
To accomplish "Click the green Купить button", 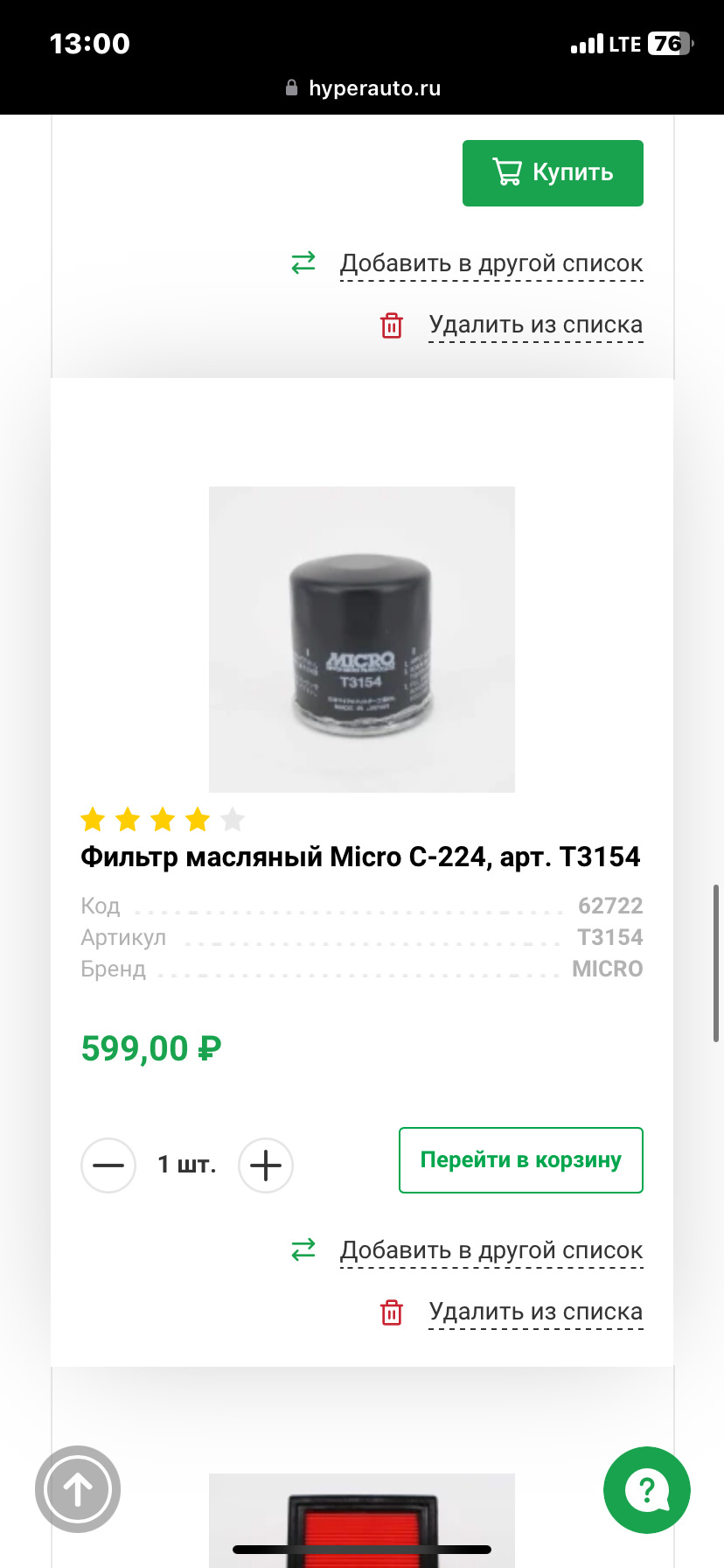I will (553, 172).
